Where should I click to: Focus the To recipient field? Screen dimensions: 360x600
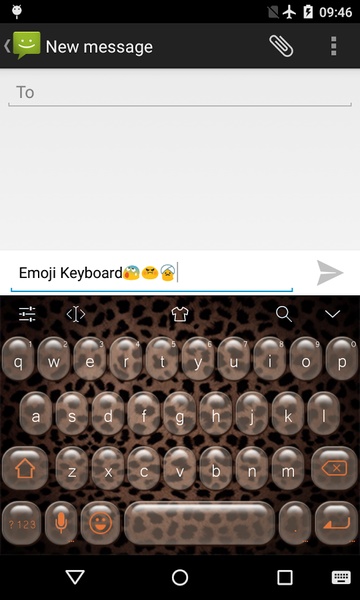[180, 93]
